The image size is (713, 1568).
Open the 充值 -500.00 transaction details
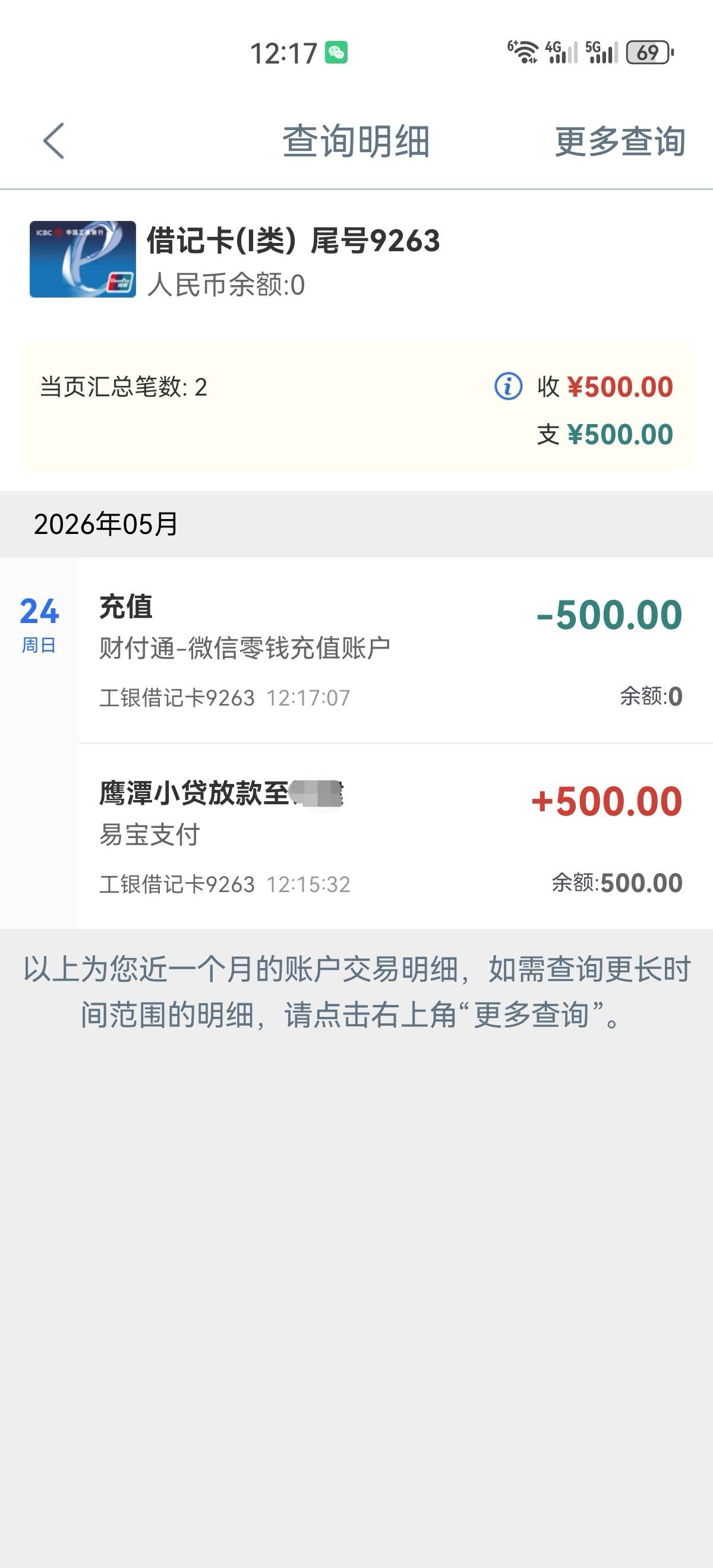click(x=396, y=651)
